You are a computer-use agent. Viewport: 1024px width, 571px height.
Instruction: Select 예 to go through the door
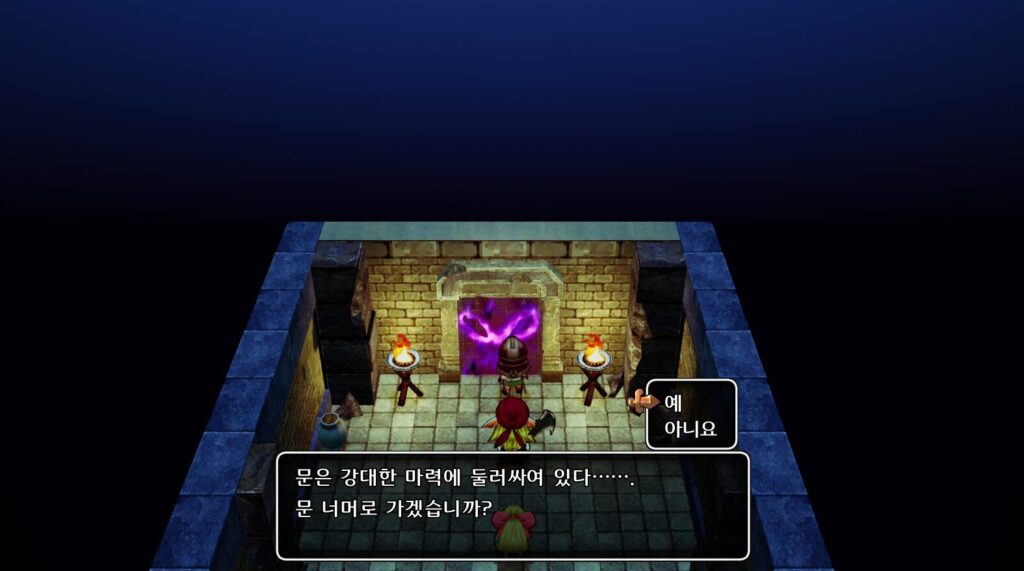[x=673, y=402]
